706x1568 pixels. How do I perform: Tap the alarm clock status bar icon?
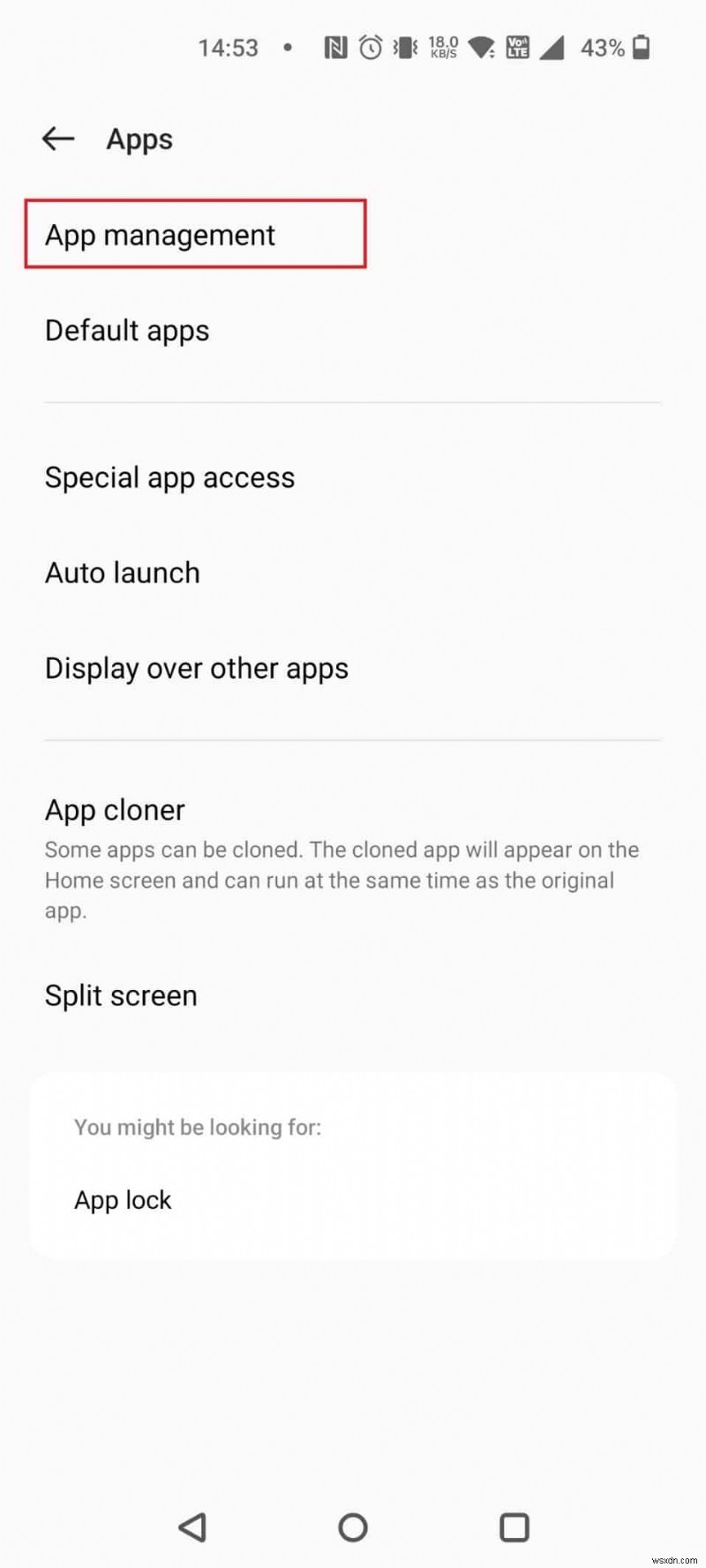pos(371,48)
